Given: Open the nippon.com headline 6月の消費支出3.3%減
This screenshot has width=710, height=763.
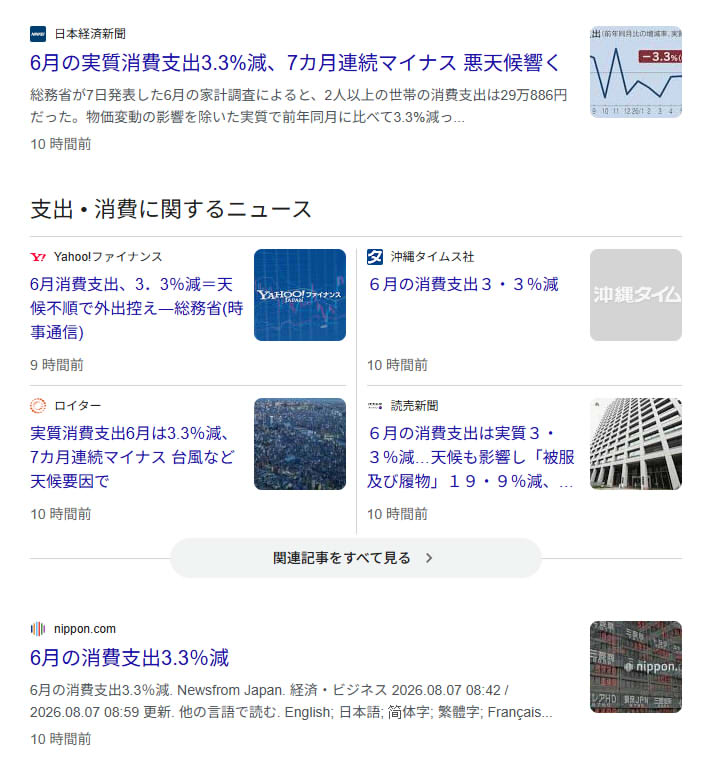Looking at the screenshot, I should click(129, 658).
